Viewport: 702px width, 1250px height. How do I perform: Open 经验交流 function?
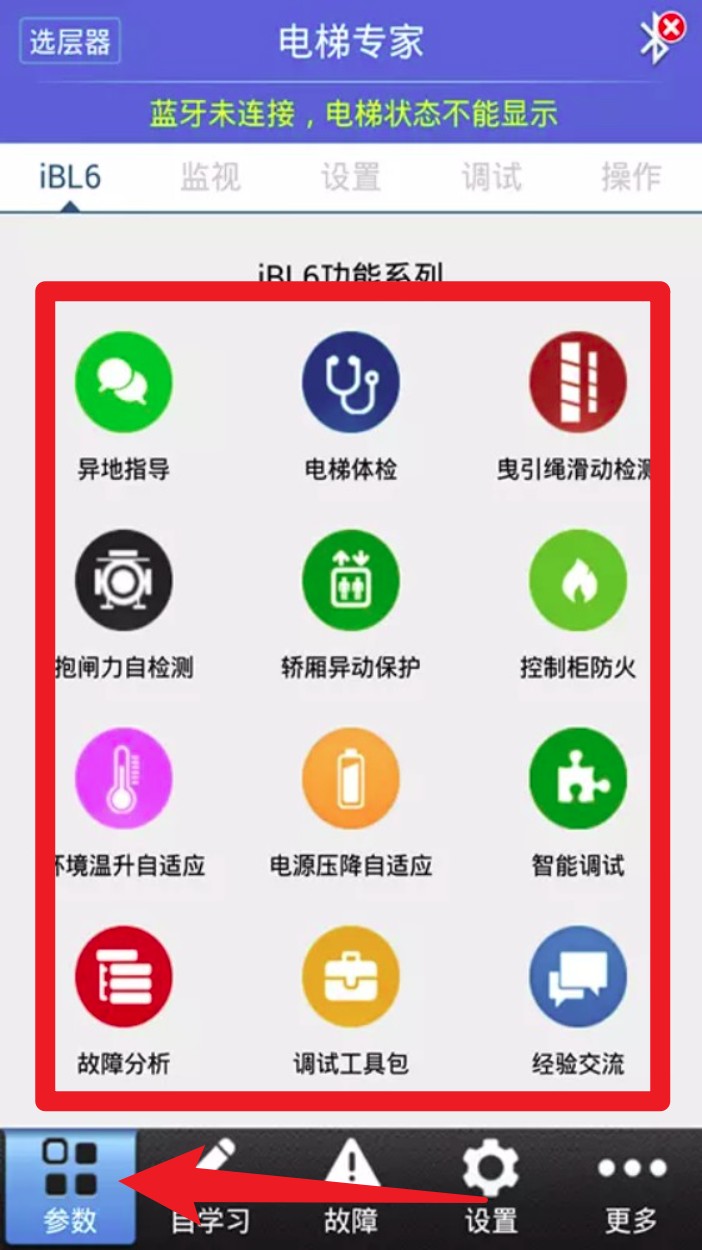578,977
